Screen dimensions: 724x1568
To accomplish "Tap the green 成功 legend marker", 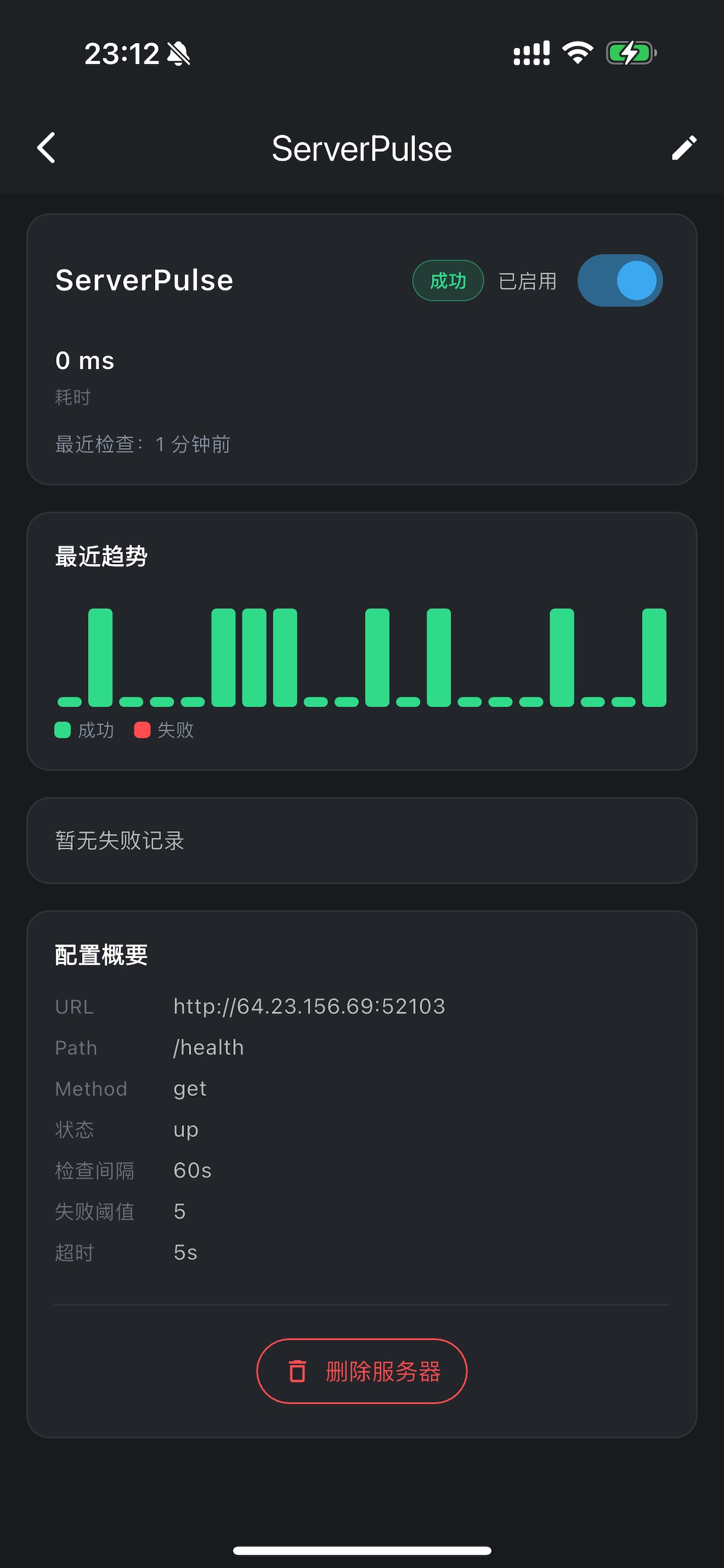I will tap(63, 729).
